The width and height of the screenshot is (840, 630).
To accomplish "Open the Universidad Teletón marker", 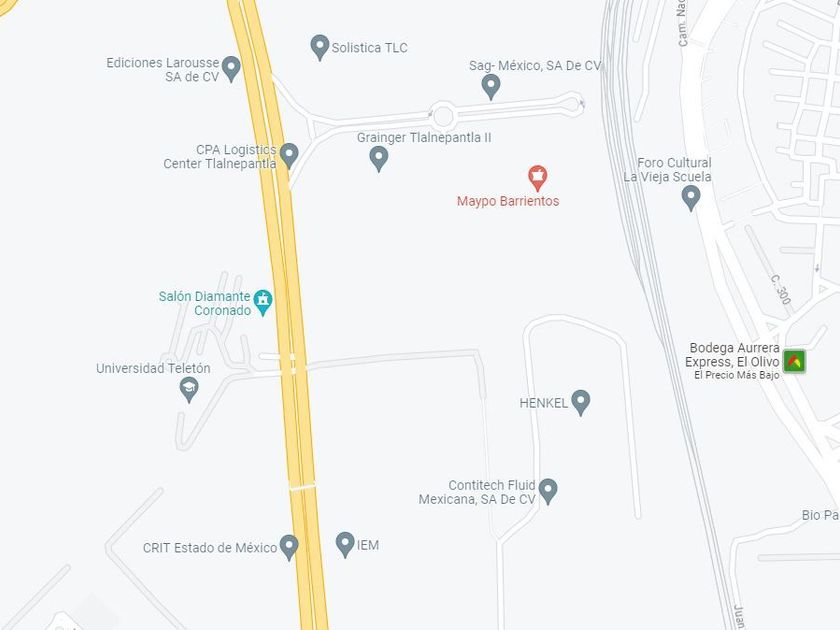I will tap(189, 389).
